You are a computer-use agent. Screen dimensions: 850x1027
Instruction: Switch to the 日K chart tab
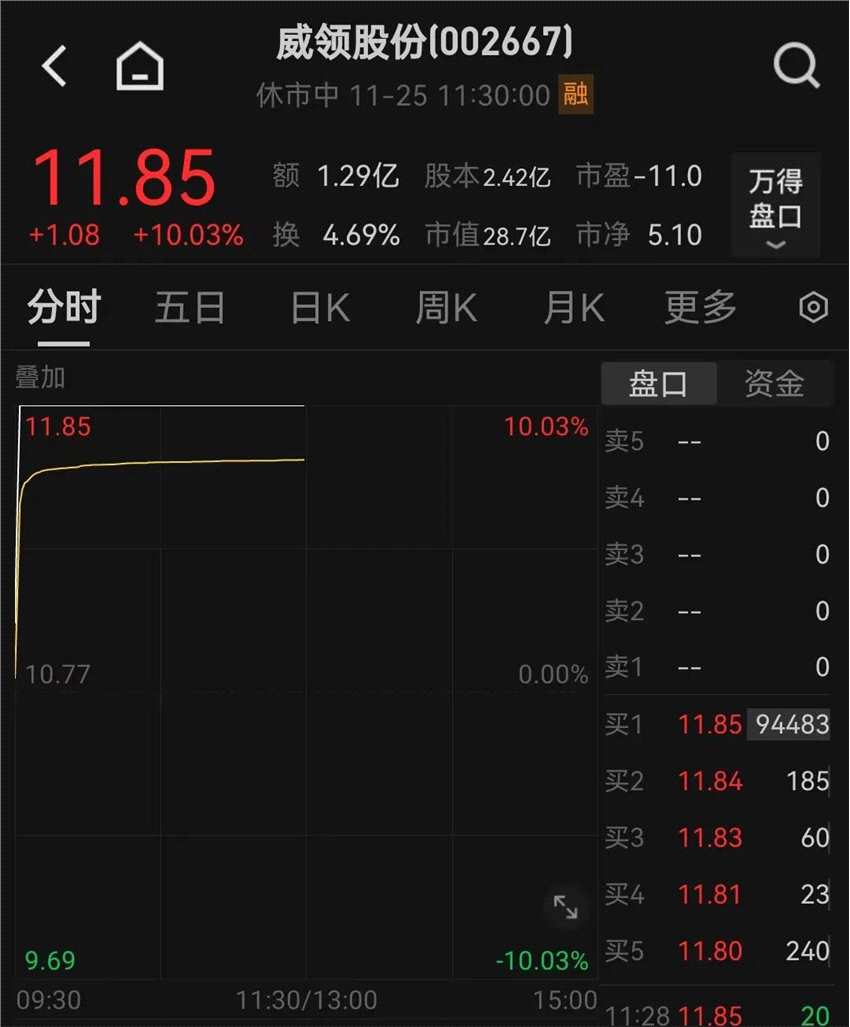coord(319,307)
